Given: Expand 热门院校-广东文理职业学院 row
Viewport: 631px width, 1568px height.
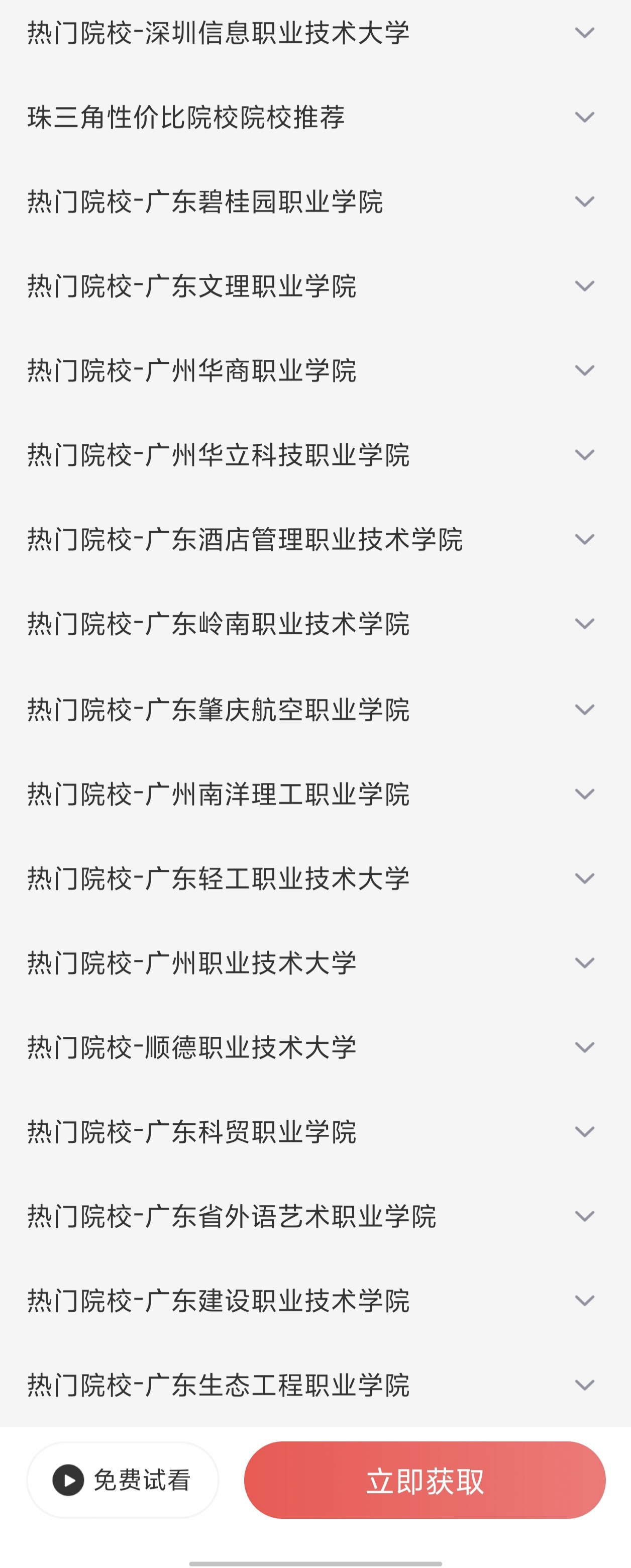Looking at the screenshot, I should tap(584, 286).
